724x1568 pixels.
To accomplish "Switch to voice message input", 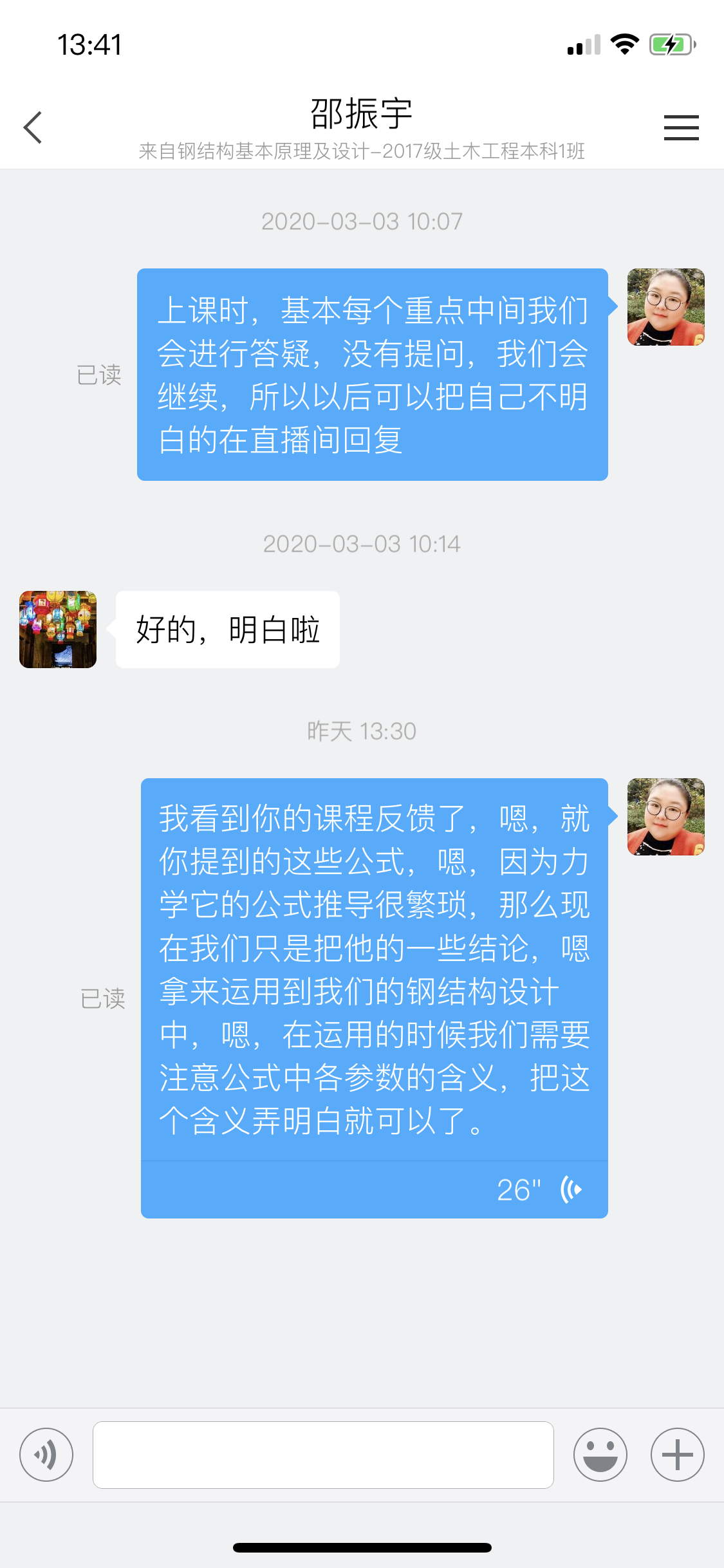I will pos(46,1455).
